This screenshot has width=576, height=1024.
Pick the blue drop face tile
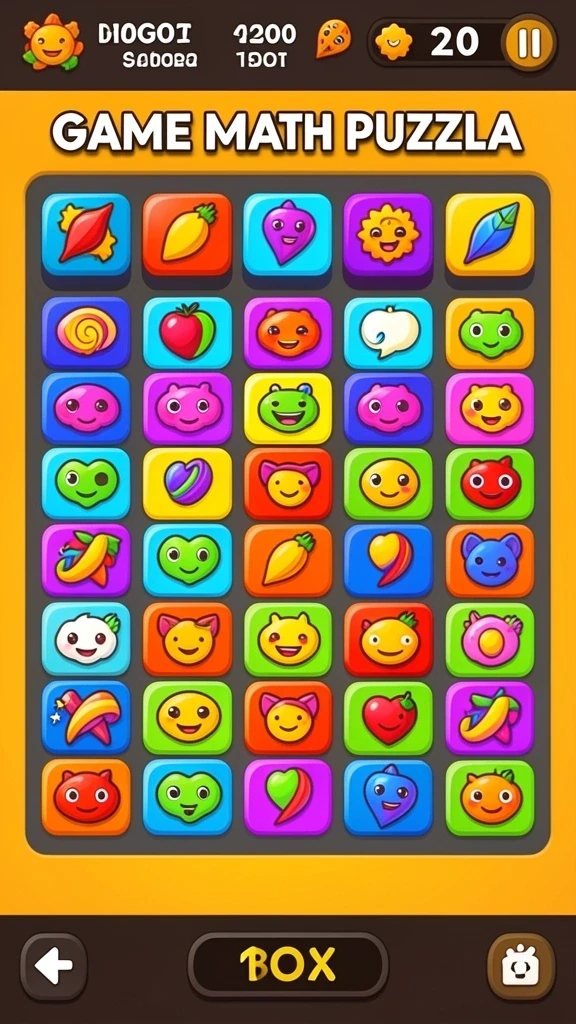click(388, 796)
